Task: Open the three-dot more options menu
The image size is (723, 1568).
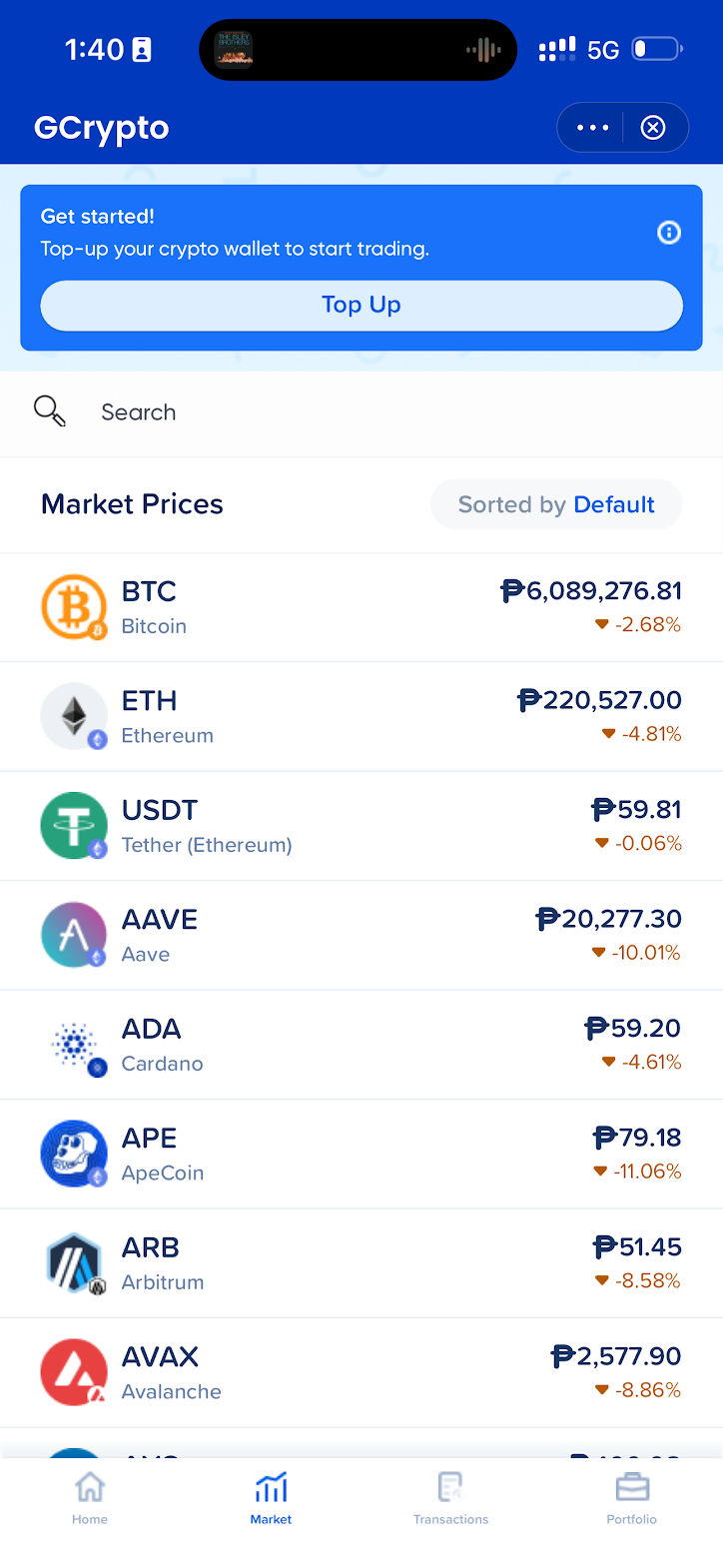Action: [x=592, y=128]
